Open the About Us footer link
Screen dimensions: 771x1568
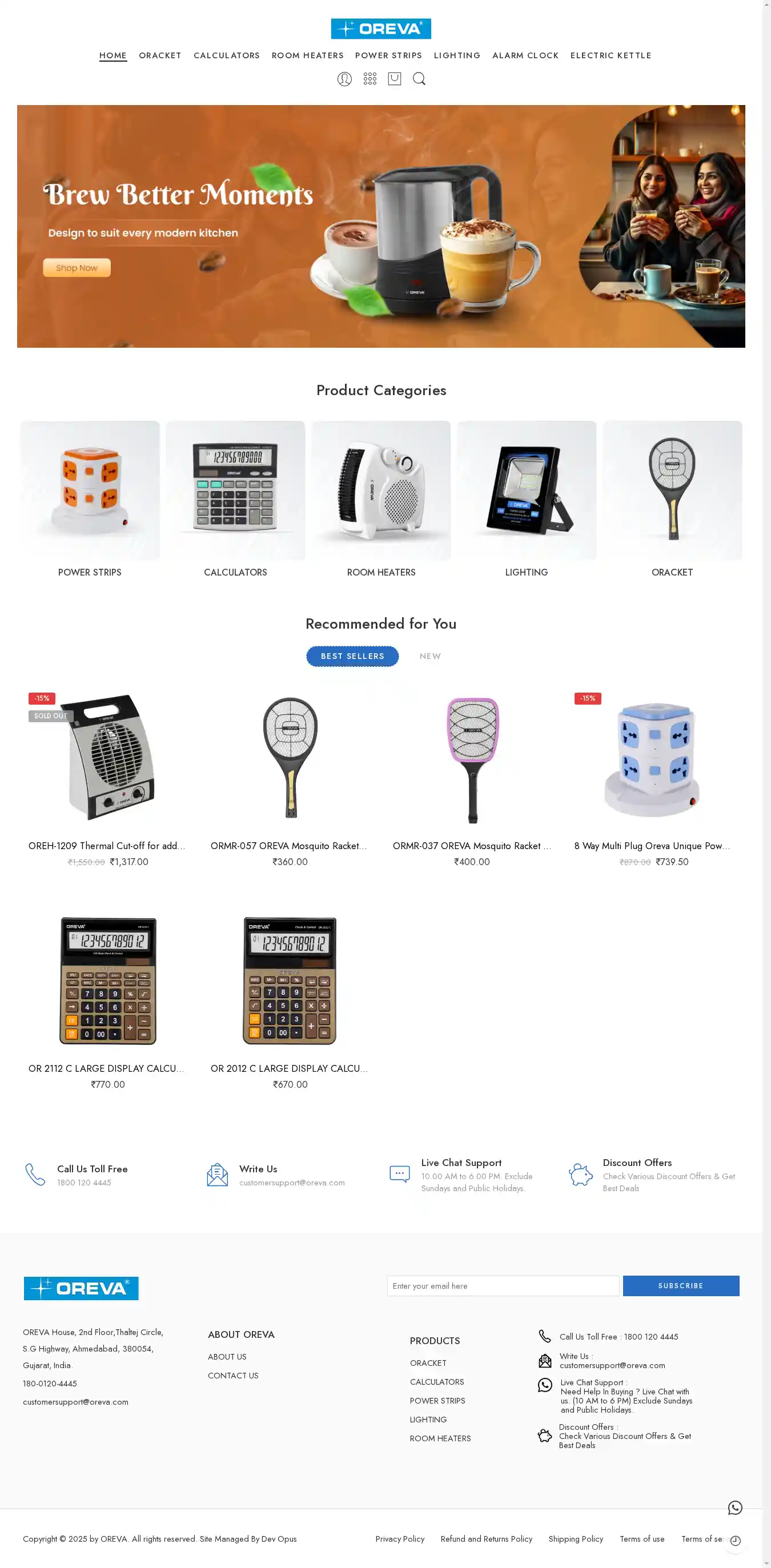coord(227,1357)
